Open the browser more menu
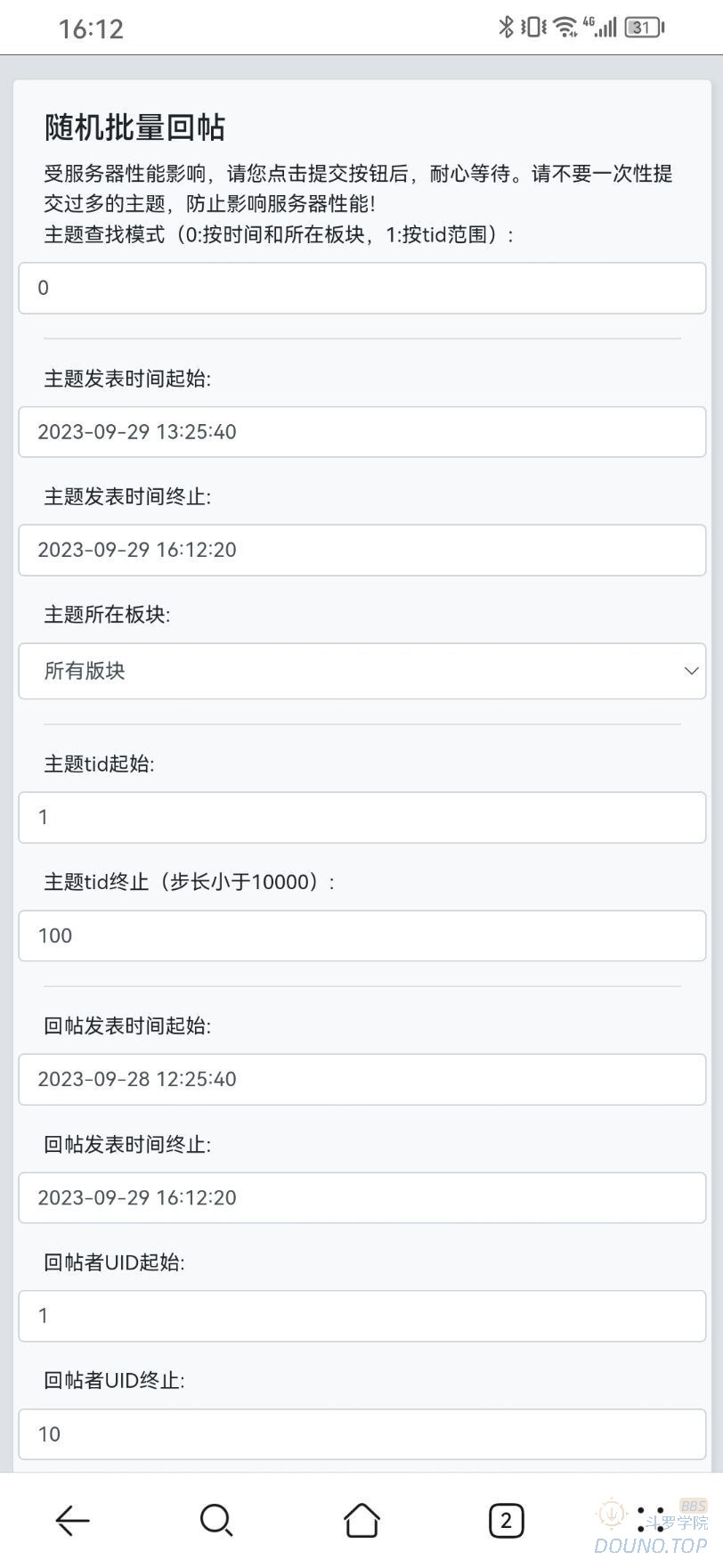 pyautogui.click(x=651, y=1521)
